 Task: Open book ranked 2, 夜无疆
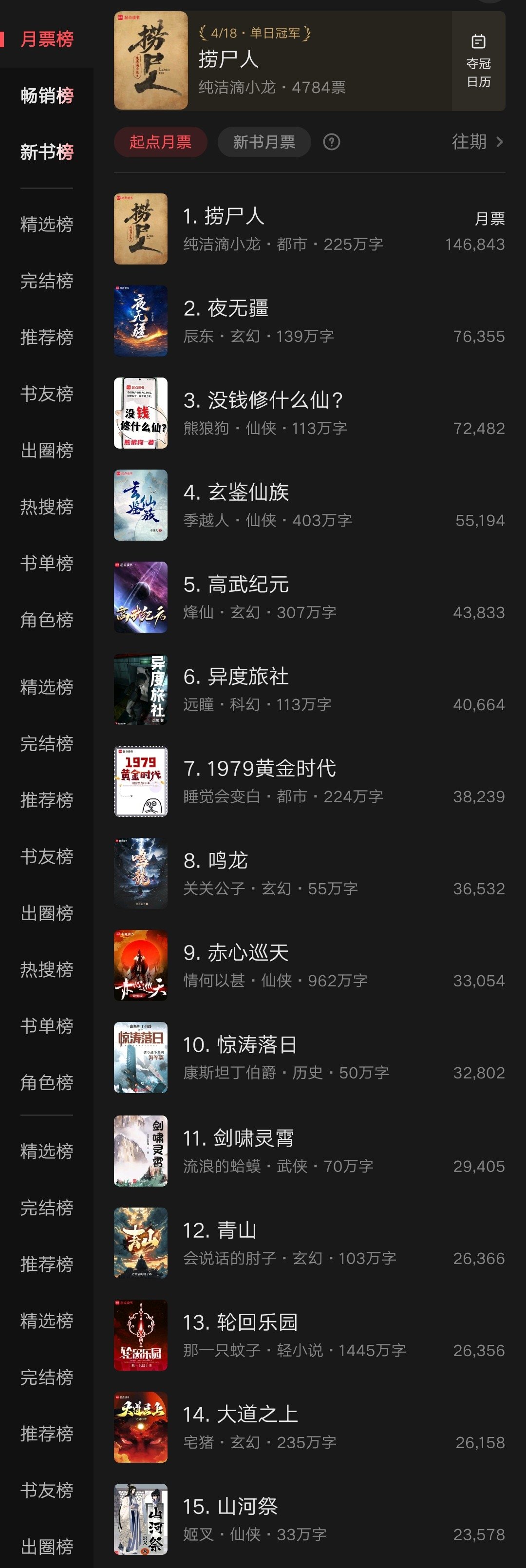pos(309,321)
